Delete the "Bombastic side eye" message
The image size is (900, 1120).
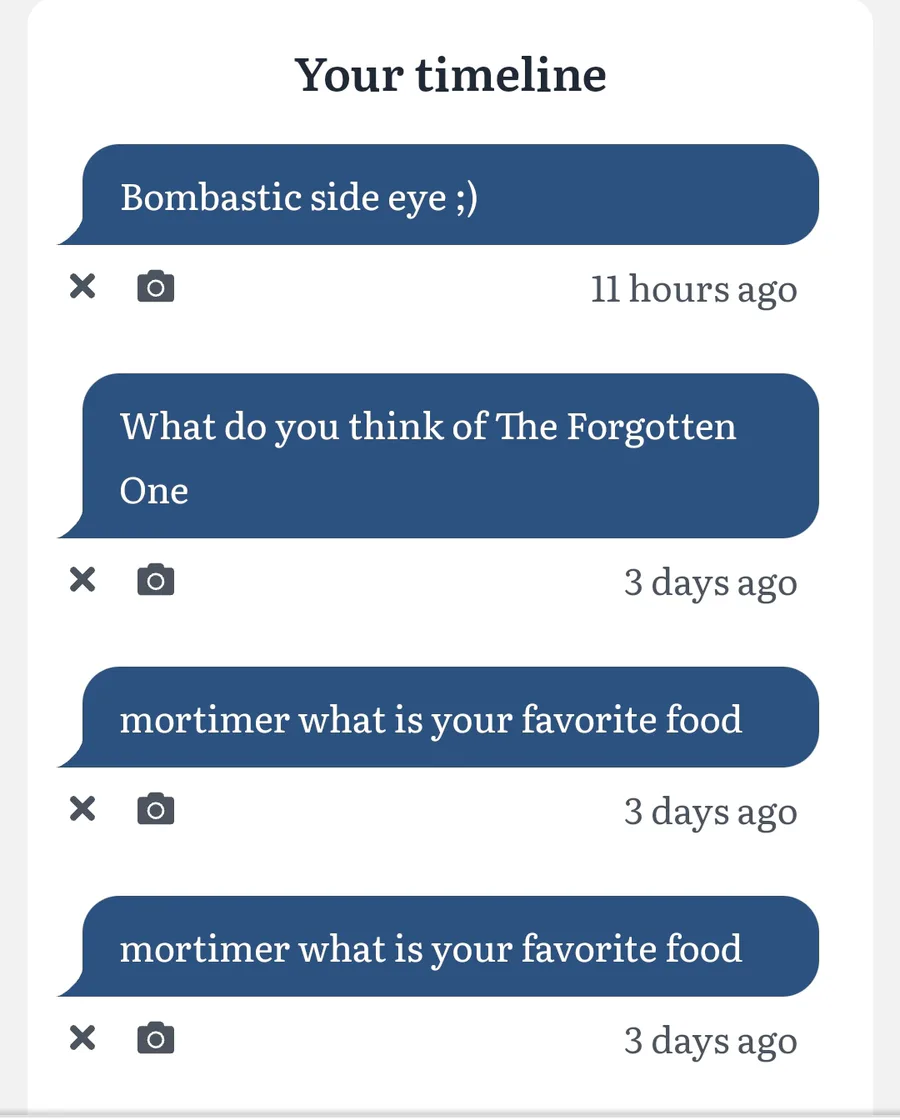[x=82, y=288]
